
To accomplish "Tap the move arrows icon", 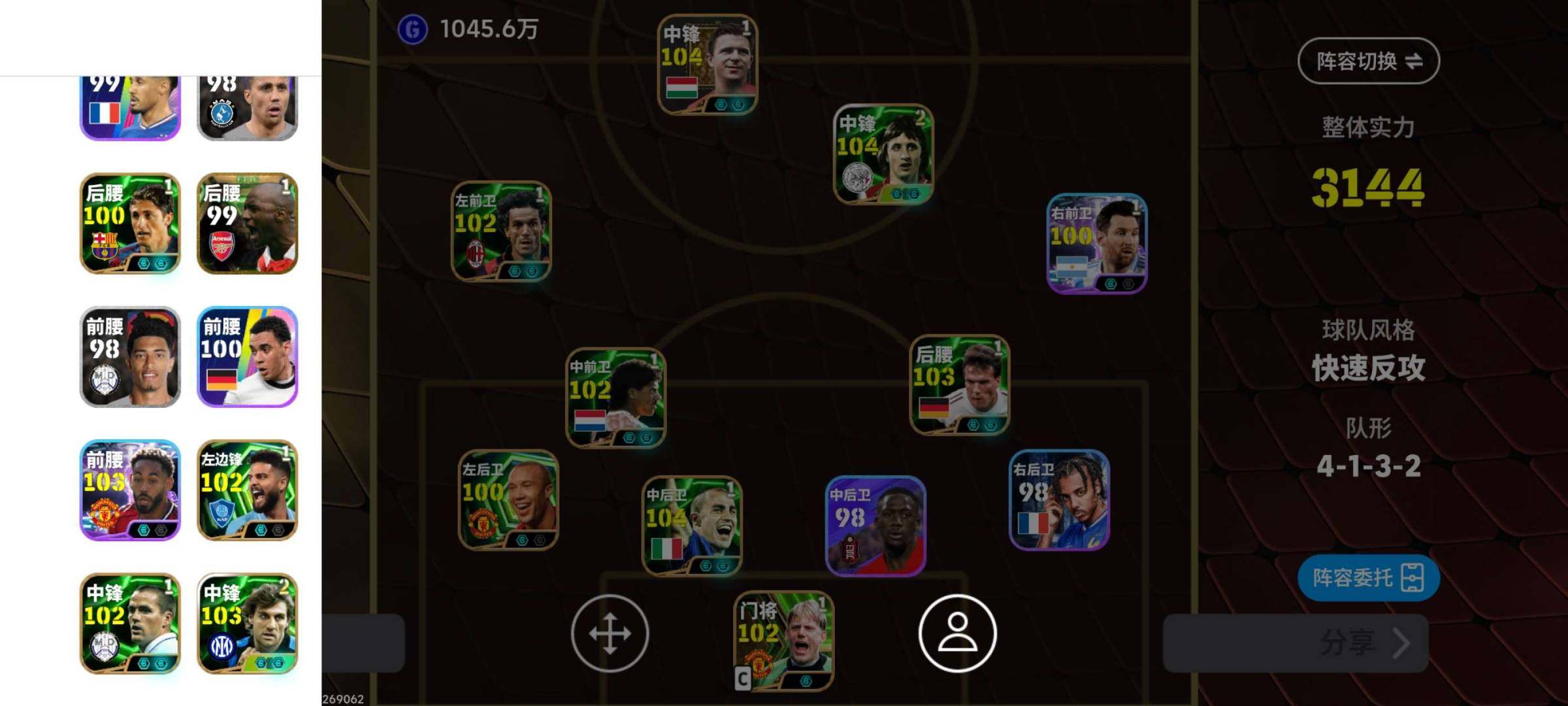I will coord(609,633).
